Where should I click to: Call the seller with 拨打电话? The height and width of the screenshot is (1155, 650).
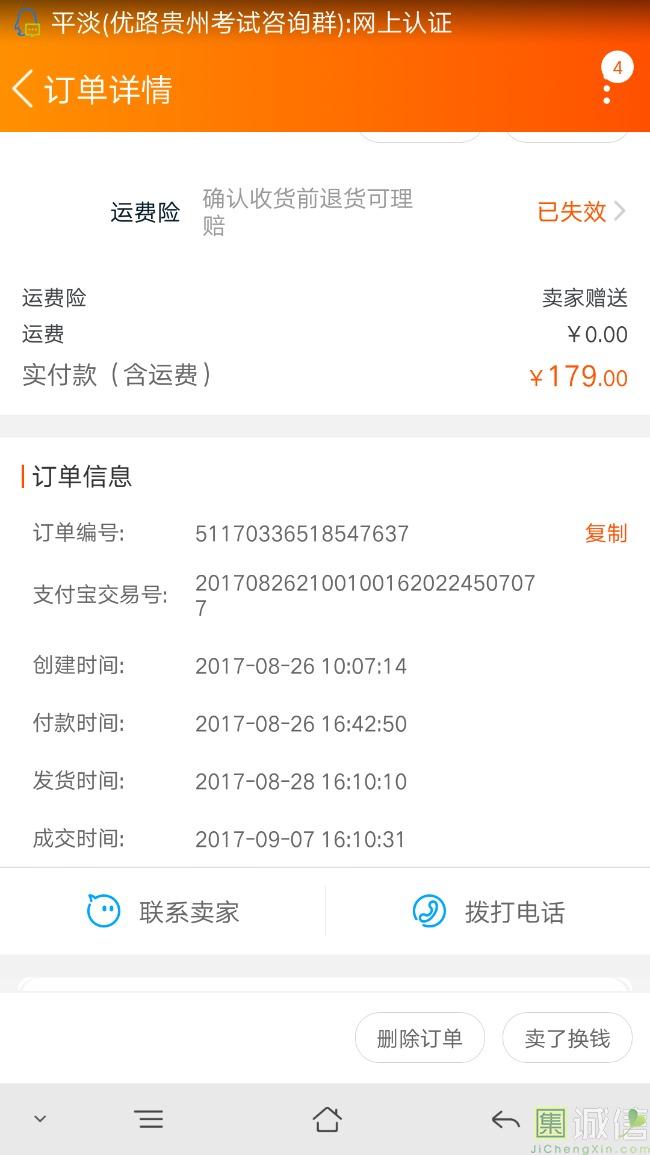488,912
